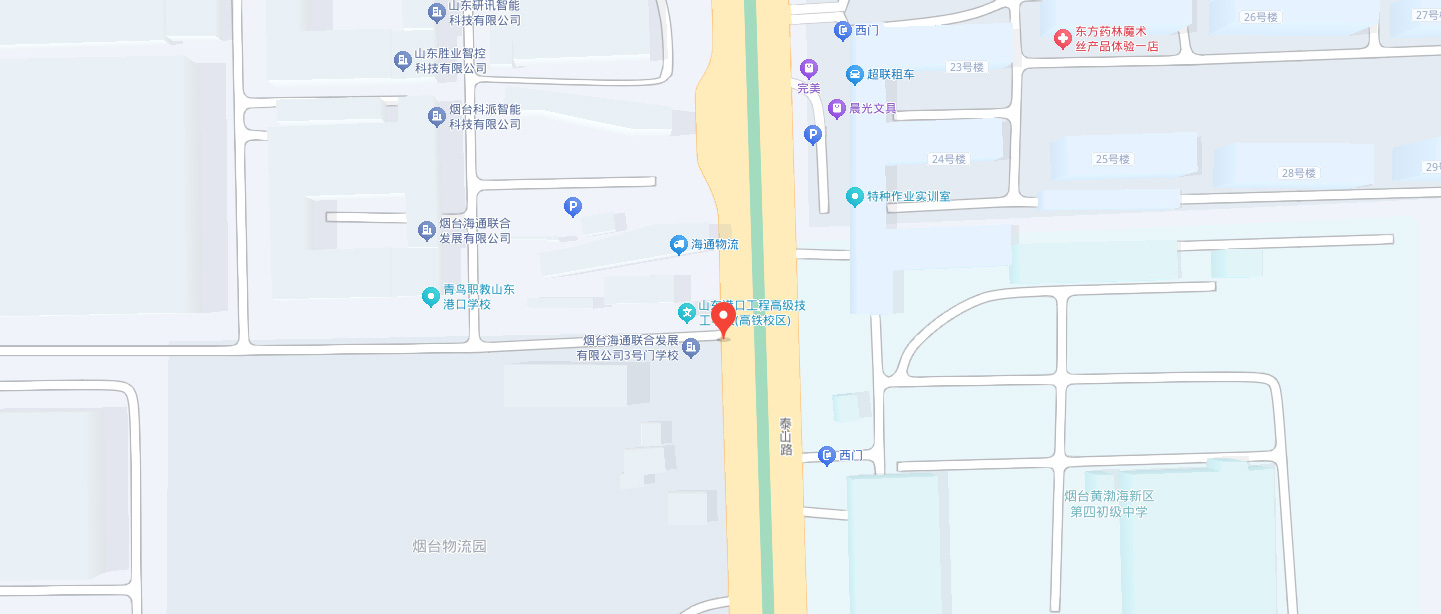The height and width of the screenshot is (614, 1441).
Task: Select the 东方药林魔术丝产品体验一店 marker
Action: 1062,40
